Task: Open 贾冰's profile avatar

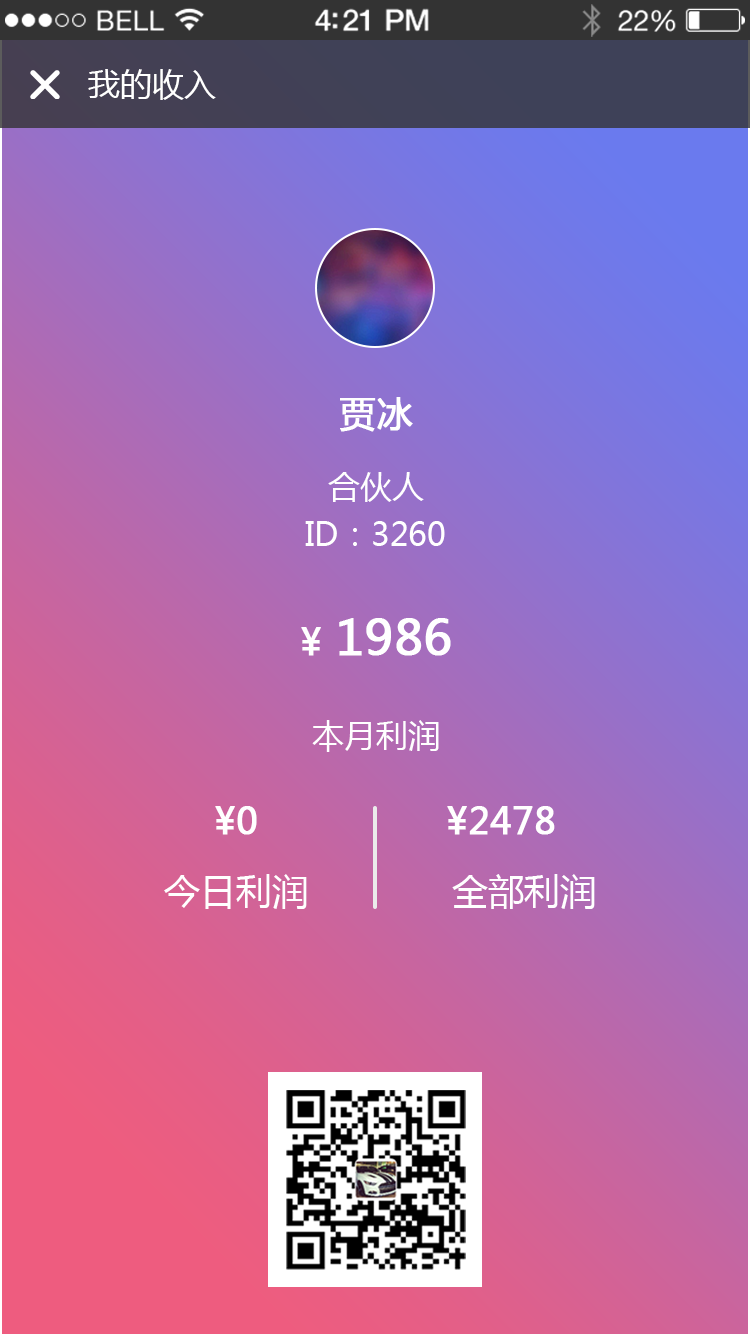Action: tap(375, 288)
